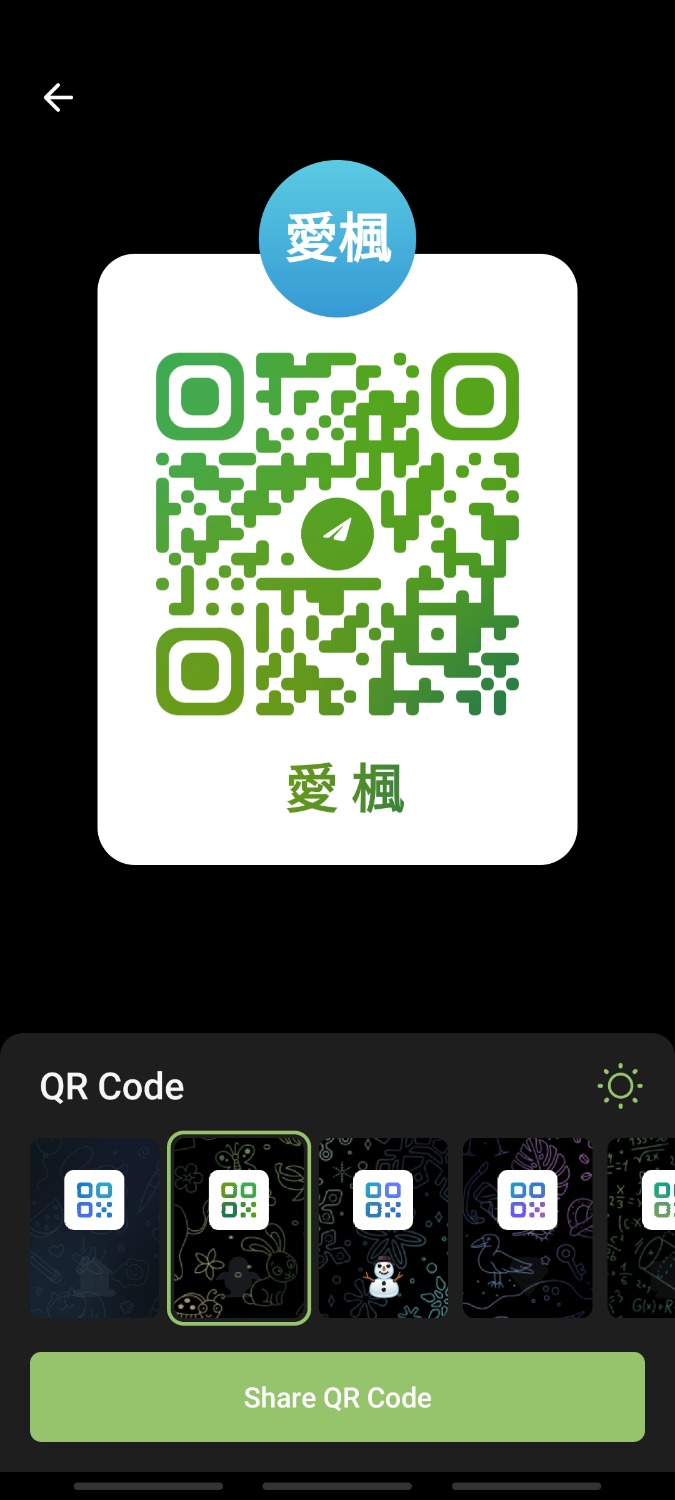
Task: Choose the purple bird QR theme
Action: [x=527, y=1228]
